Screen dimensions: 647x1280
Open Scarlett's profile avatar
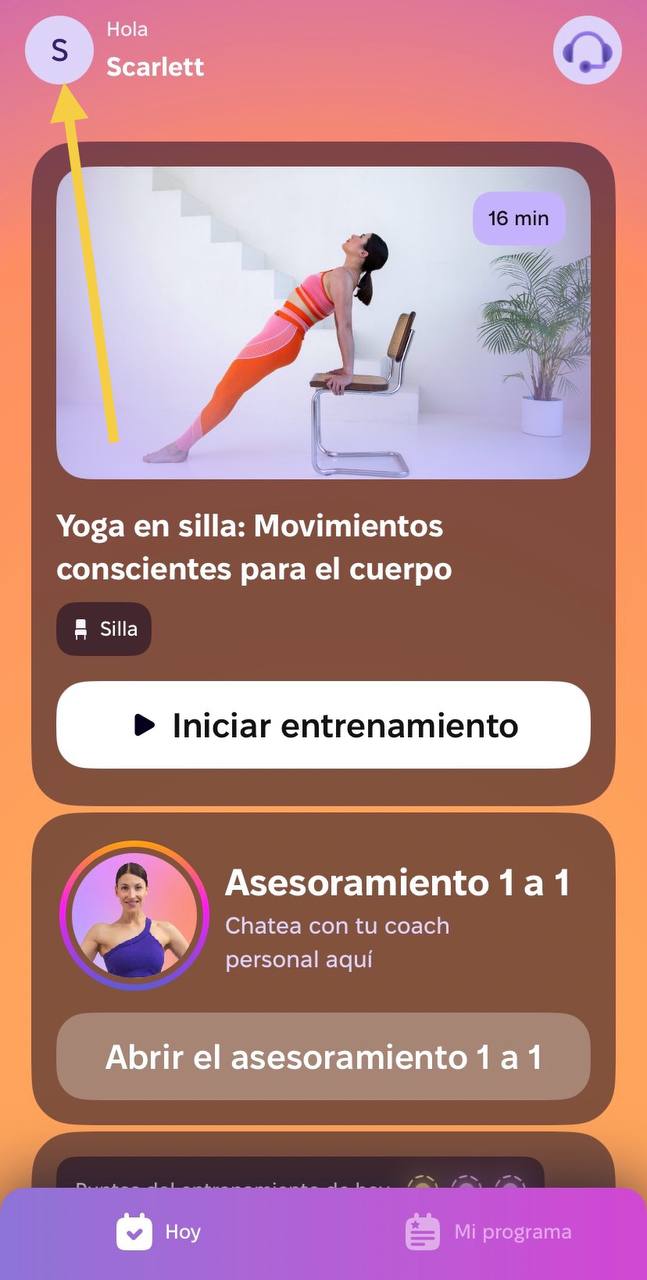click(59, 49)
